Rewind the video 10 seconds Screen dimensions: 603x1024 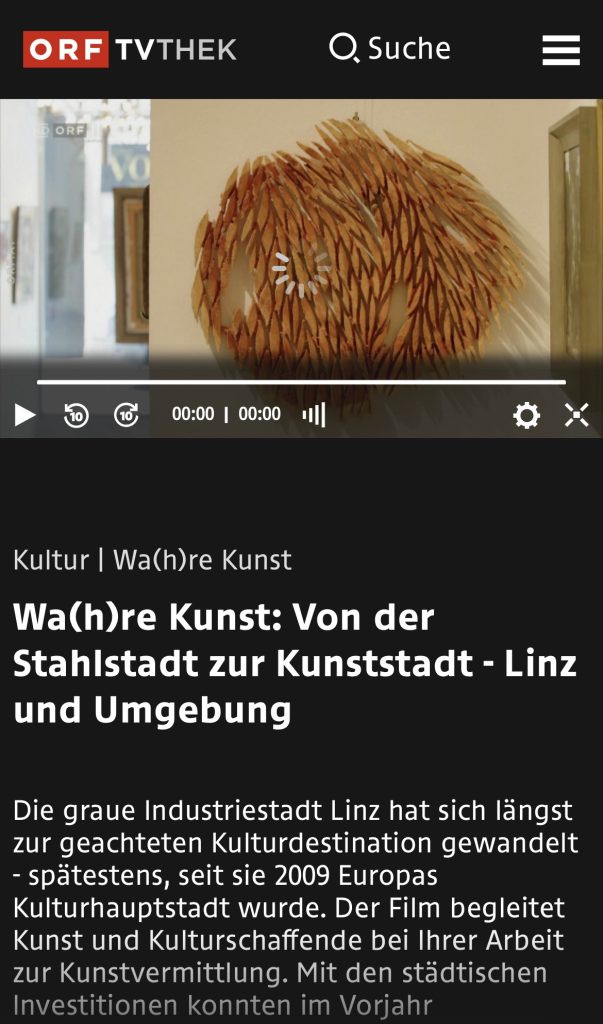pyautogui.click(x=76, y=415)
